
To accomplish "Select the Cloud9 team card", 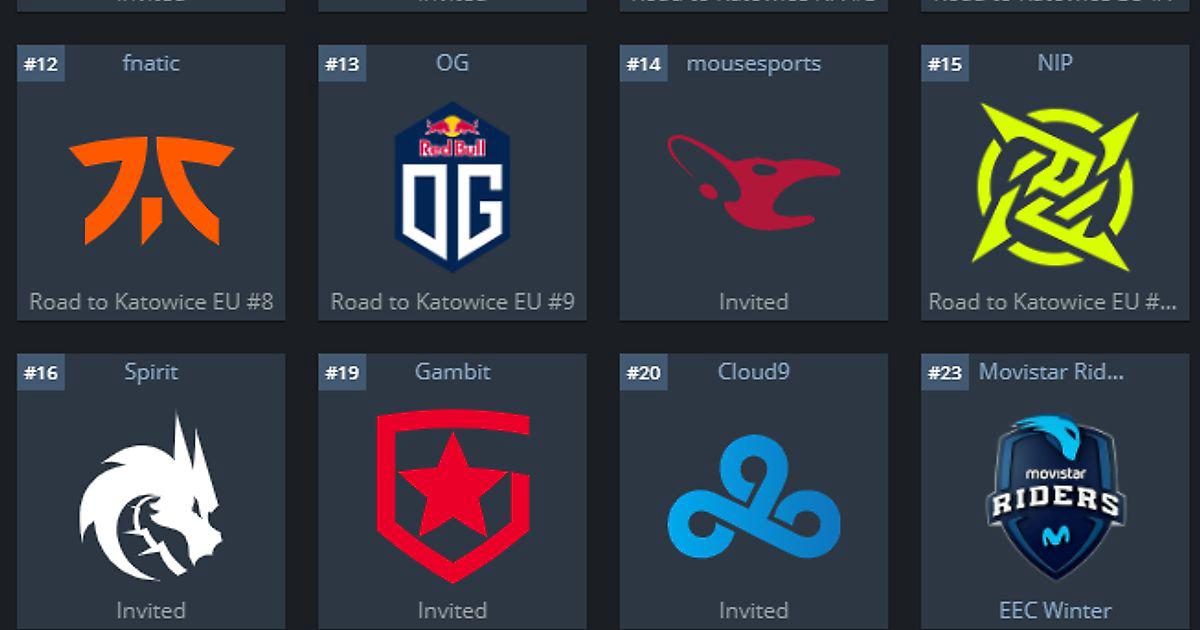I will [753, 491].
